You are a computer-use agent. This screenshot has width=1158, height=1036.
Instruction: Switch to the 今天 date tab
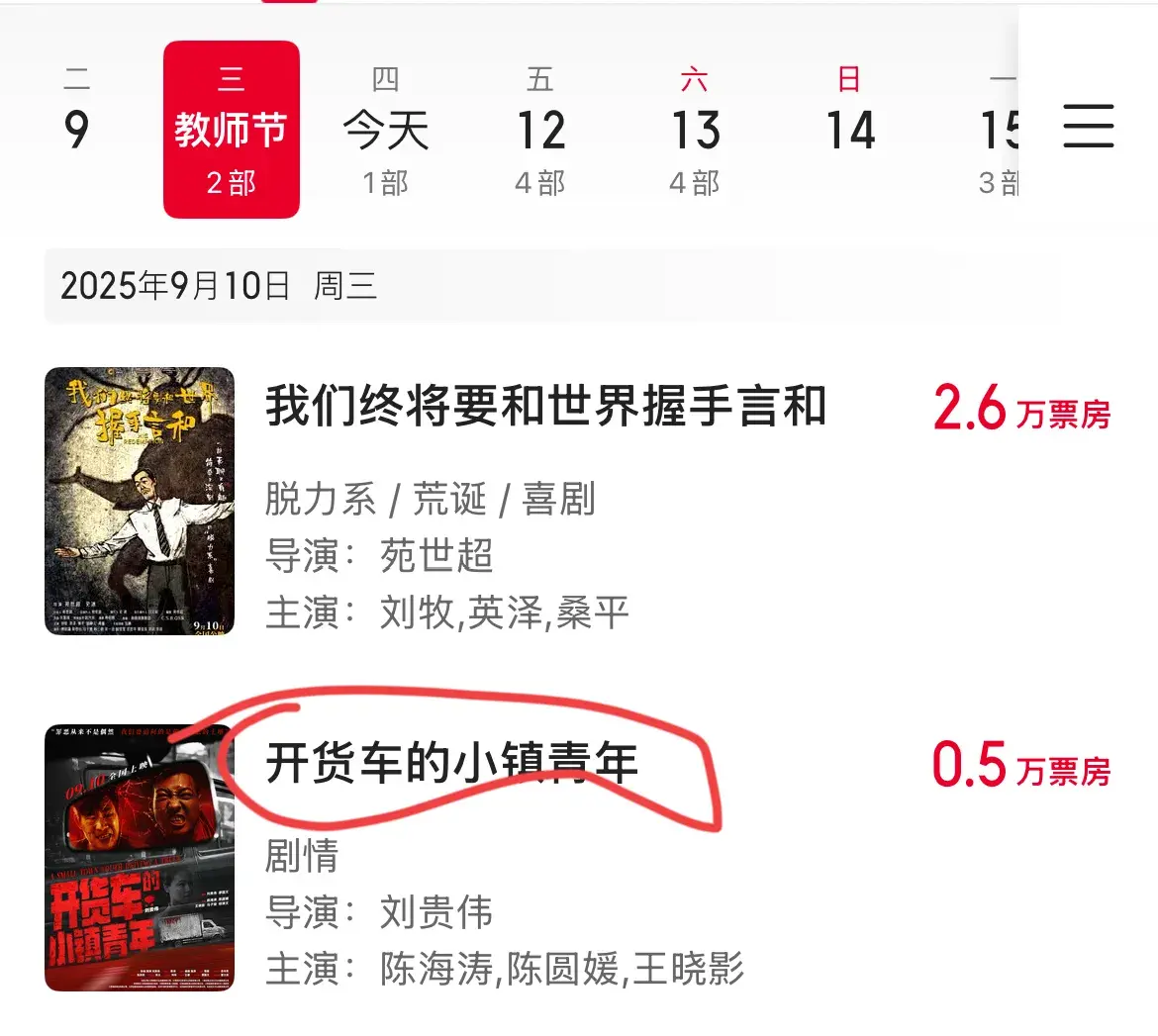click(386, 130)
